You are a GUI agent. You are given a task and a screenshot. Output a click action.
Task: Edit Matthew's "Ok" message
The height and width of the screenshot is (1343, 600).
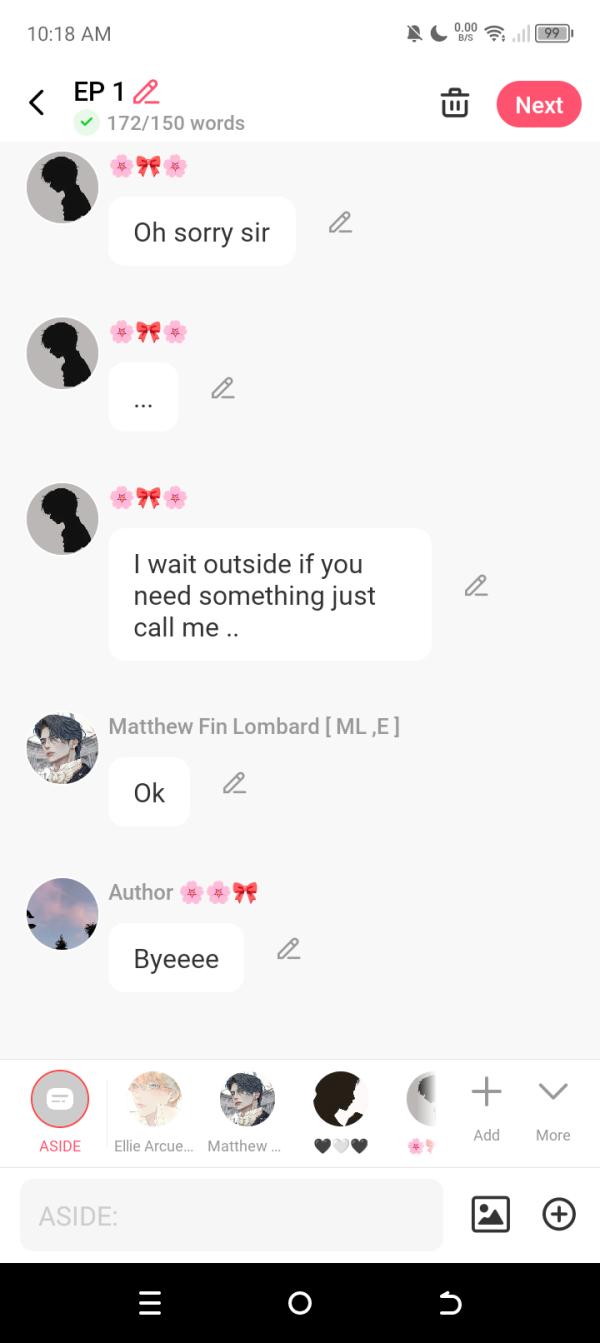pyautogui.click(x=234, y=783)
